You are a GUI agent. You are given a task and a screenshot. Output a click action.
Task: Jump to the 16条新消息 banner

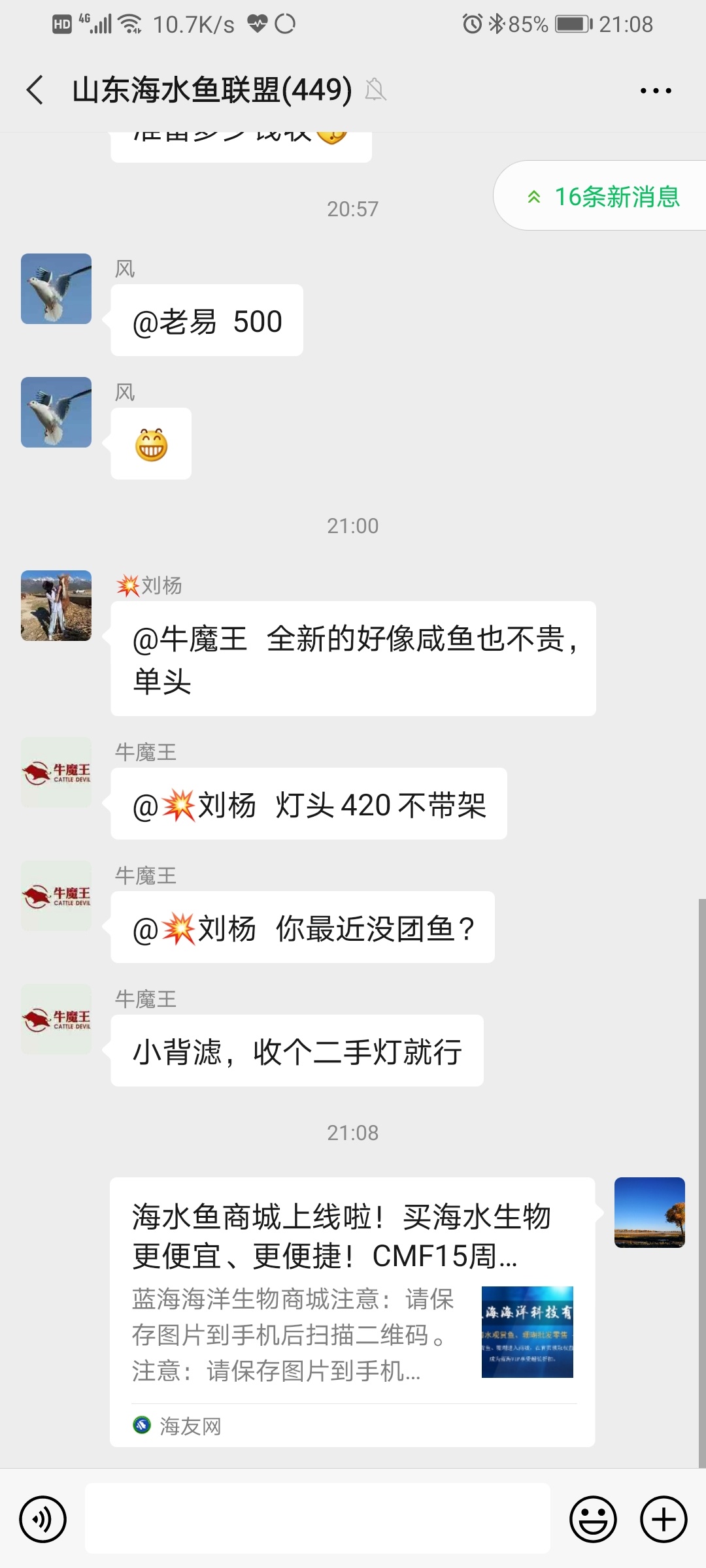point(604,197)
